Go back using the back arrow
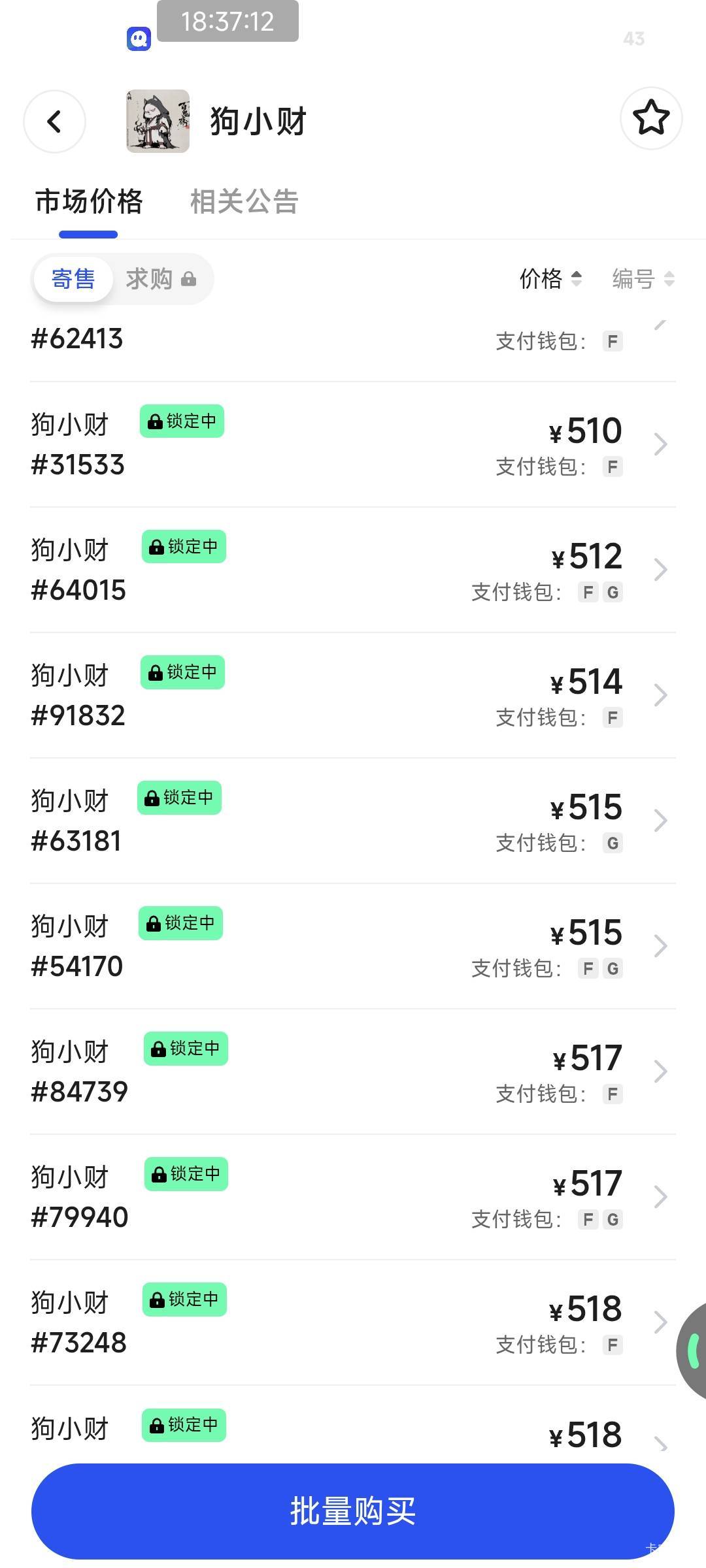Screen dimensions: 706x1568 tap(55, 122)
